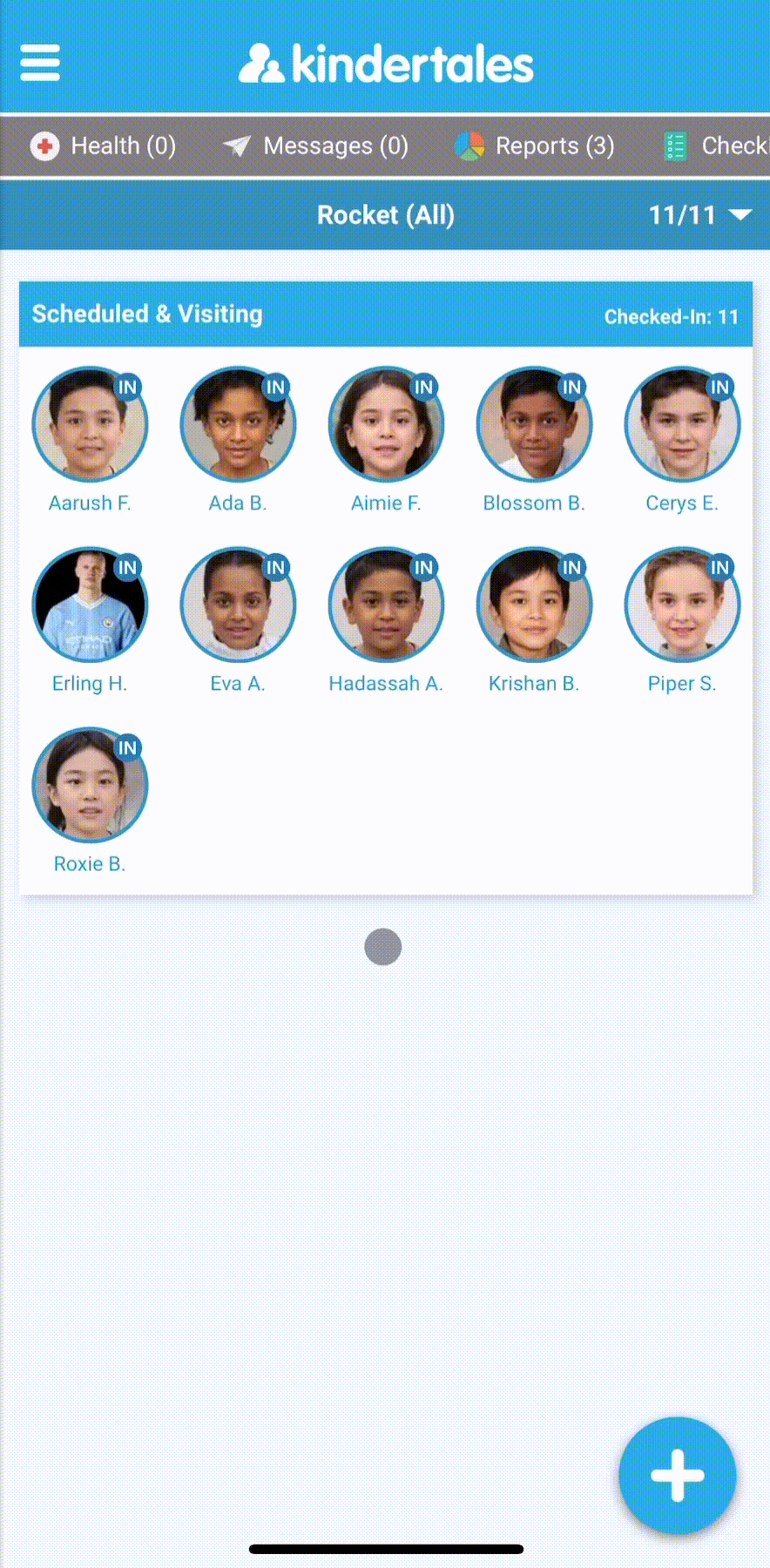Open Messages from the toolbar

tap(315, 145)
